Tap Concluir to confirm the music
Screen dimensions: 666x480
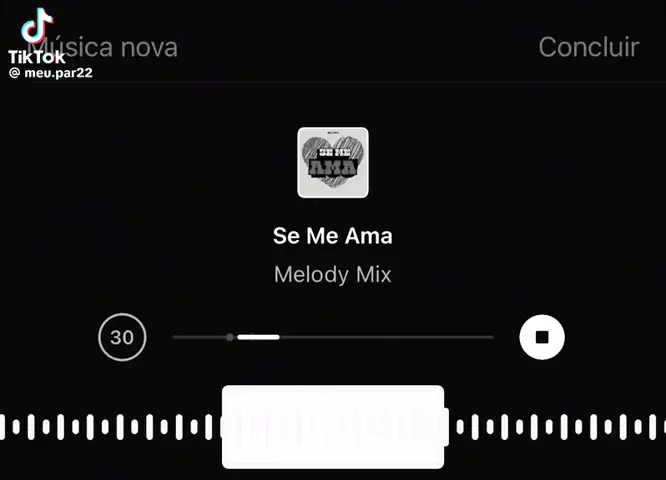(x=588, y=47)
